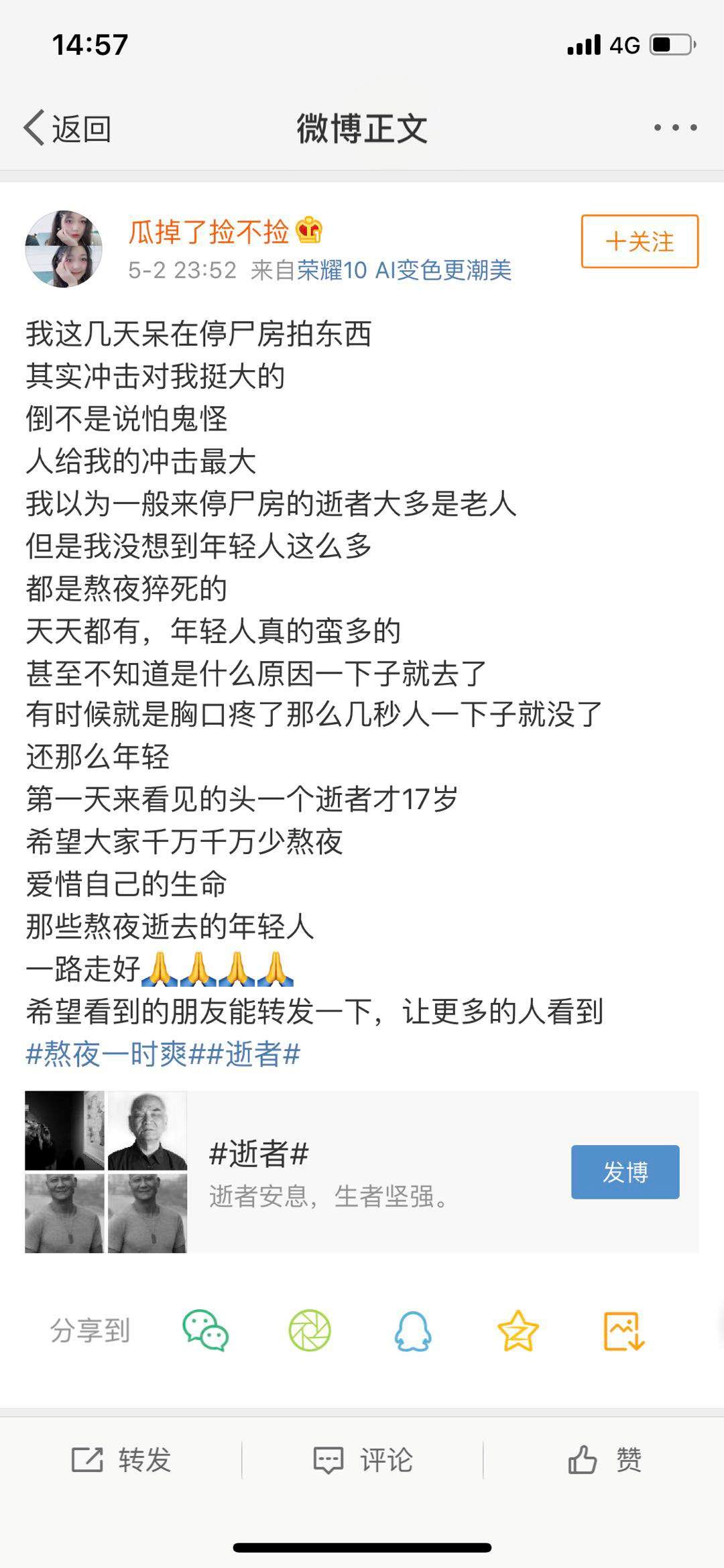Open comments with 评论
Image resolution: width=724 pixels, height=1568 pixels.
click(x=362, y=1459)
